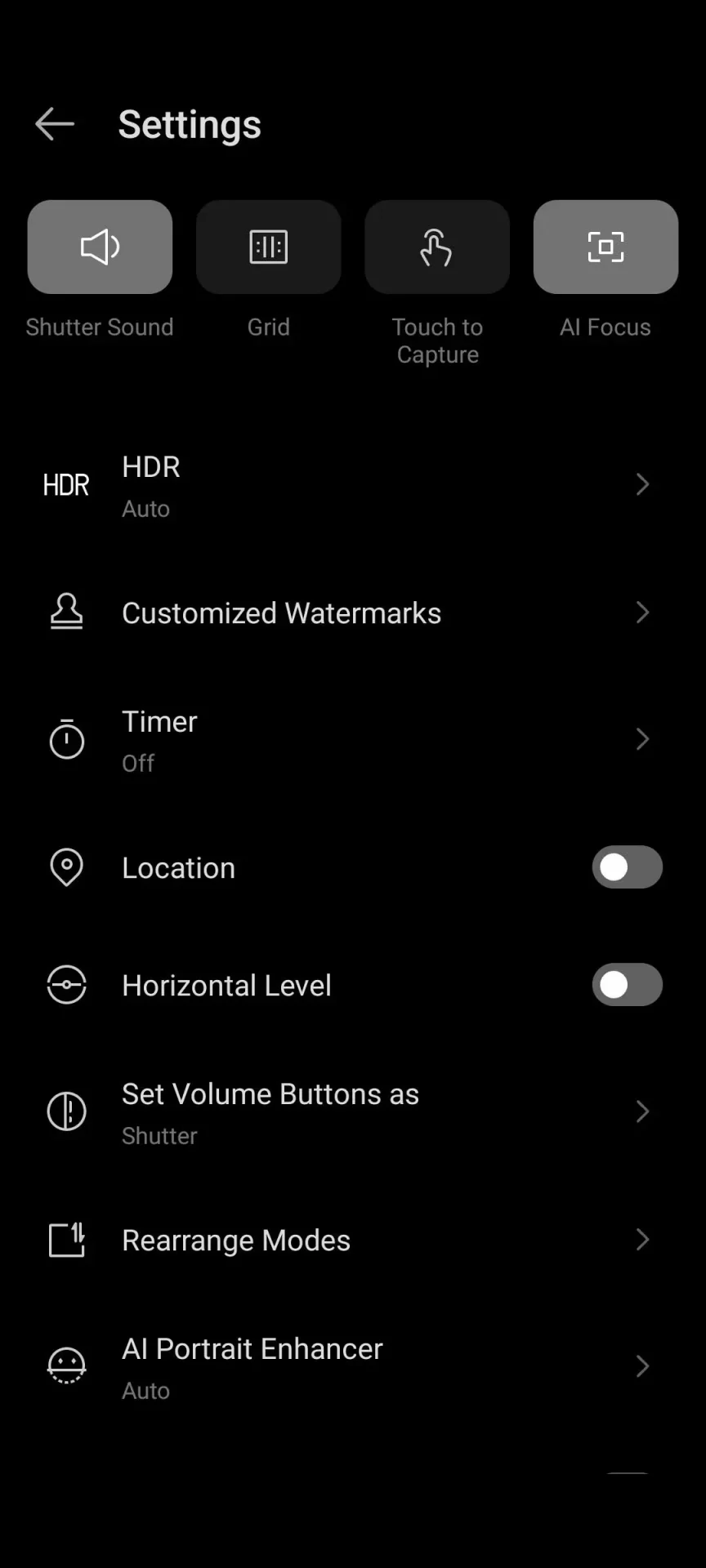Open Timer options
Viewport: 706px width, 1568px height.
pos(353,741)
